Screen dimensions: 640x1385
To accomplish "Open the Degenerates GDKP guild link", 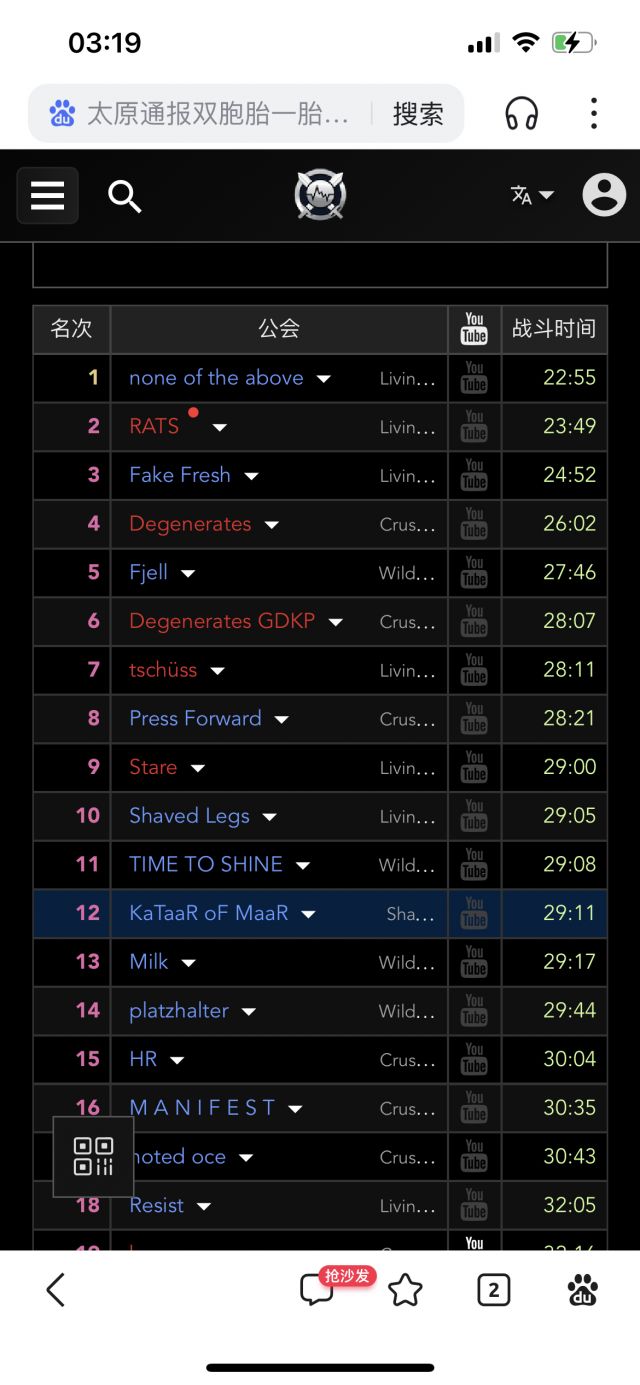I will (222, 621).
